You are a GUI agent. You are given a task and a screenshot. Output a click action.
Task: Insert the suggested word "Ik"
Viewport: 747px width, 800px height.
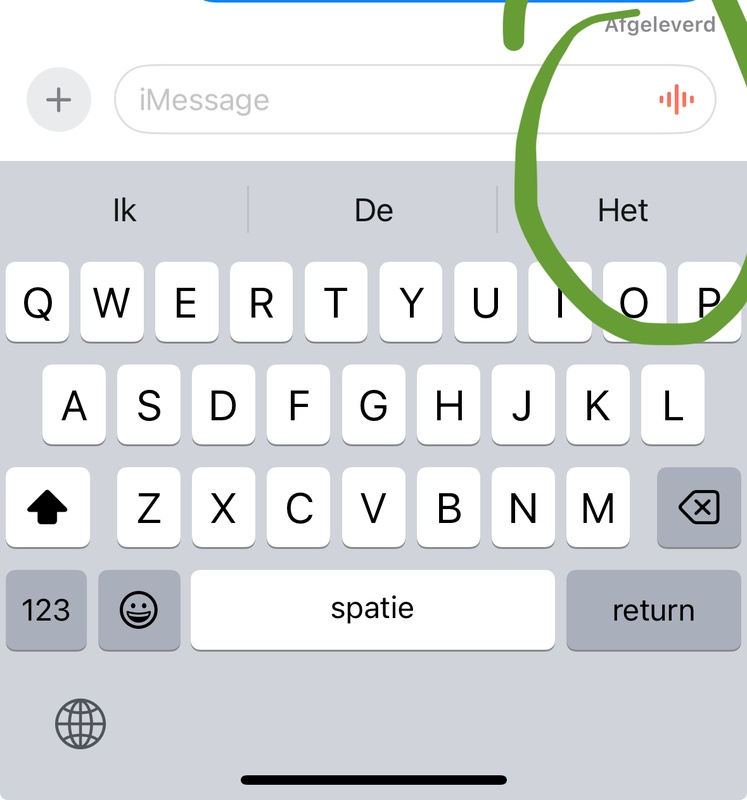124,210
